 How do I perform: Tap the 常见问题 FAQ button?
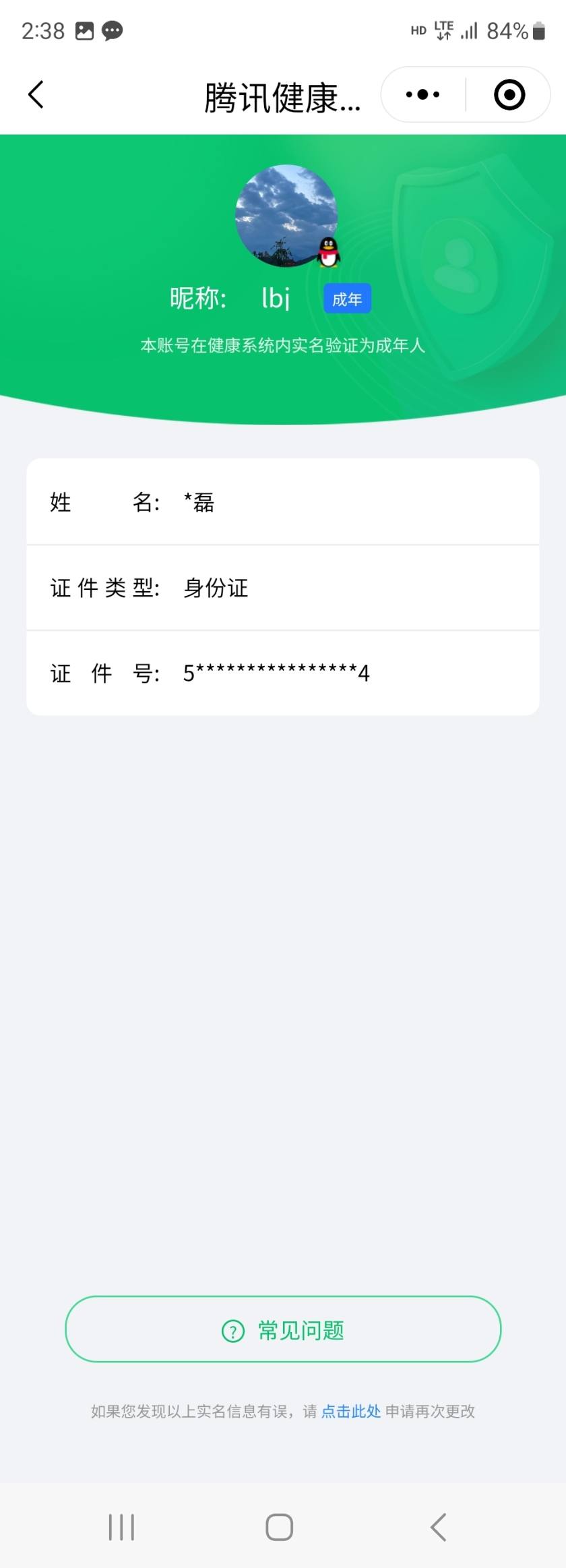point(283,1329)
